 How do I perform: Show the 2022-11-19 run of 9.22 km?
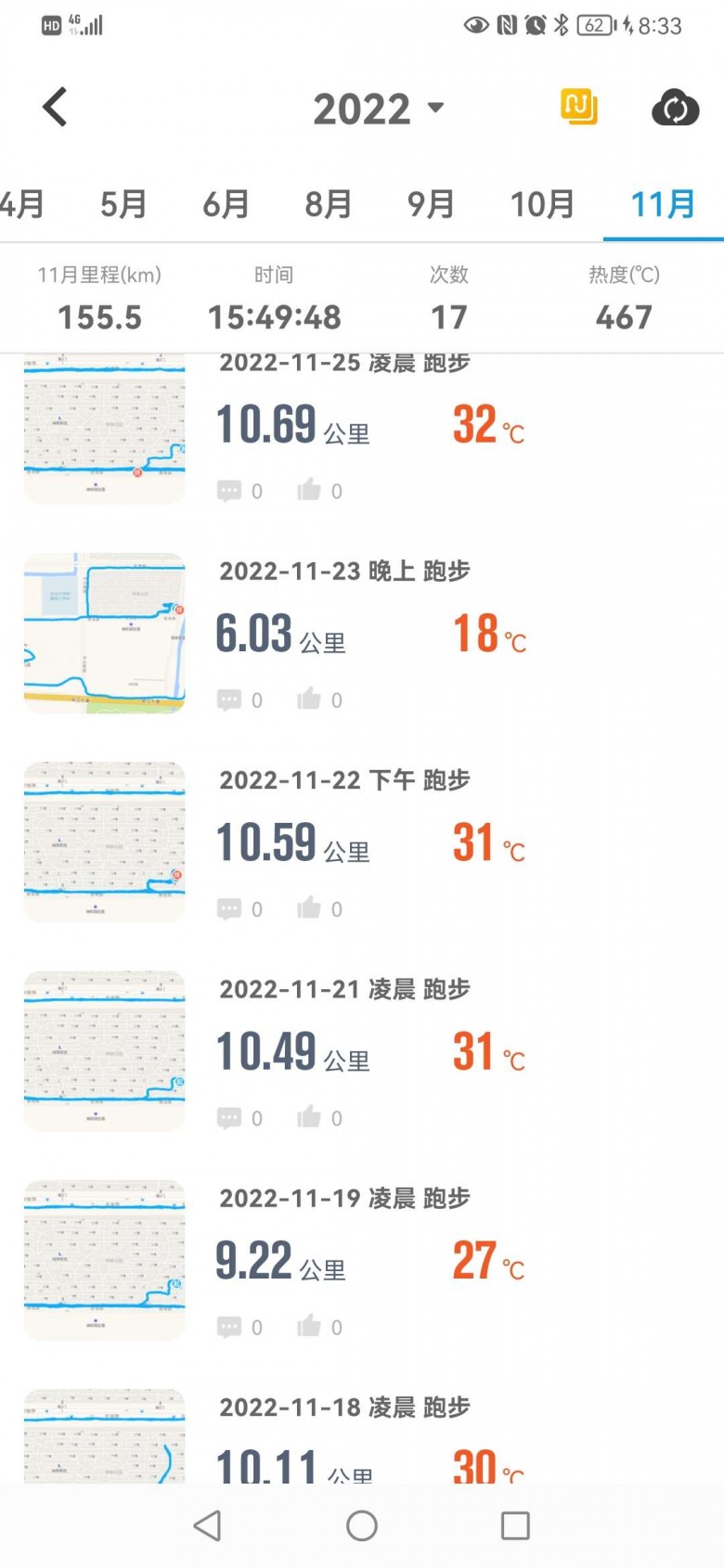tap(371, 1259)
